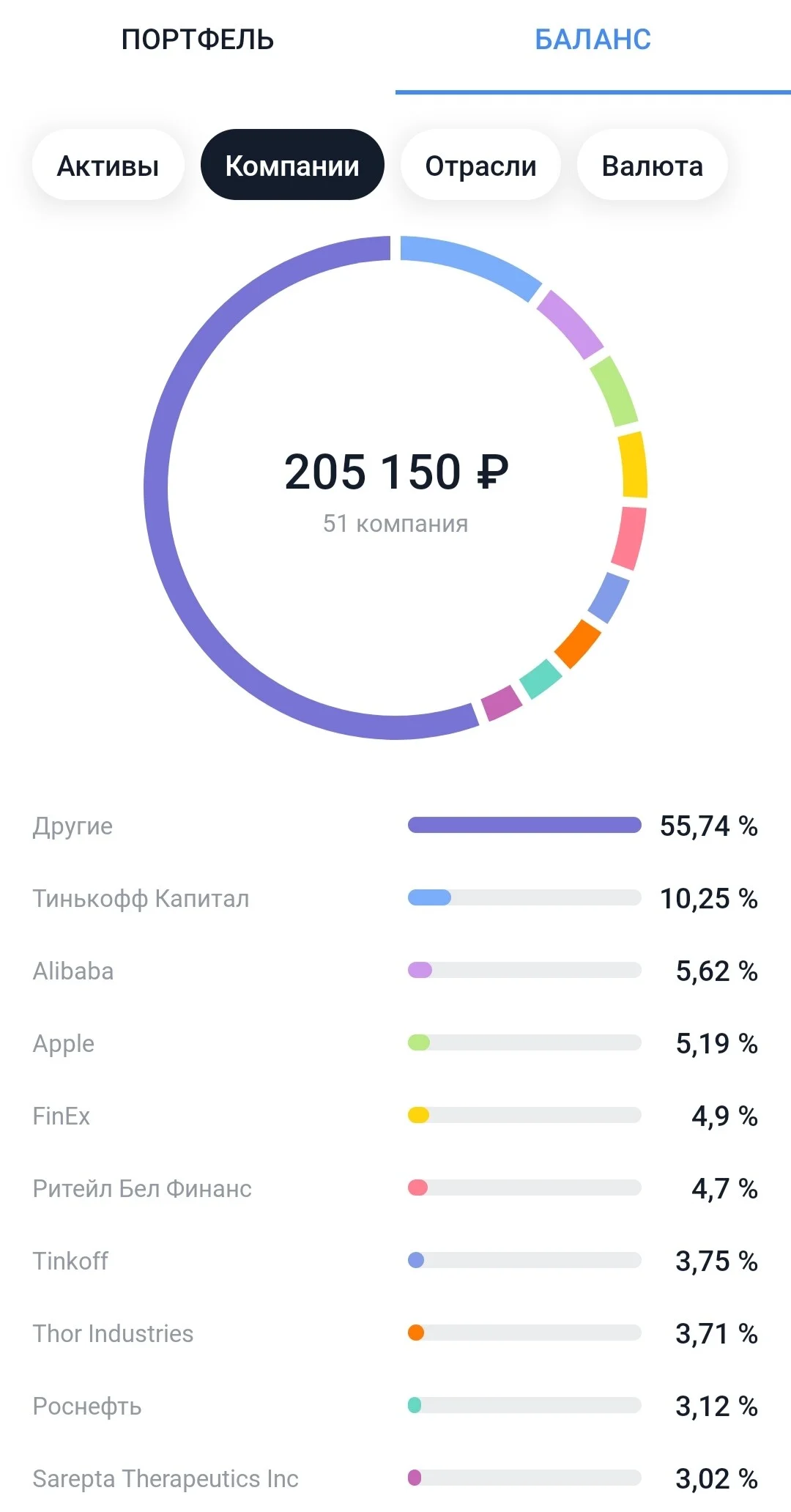Open the FinEx row
Screen dimensions: 791x1512
395,1116
